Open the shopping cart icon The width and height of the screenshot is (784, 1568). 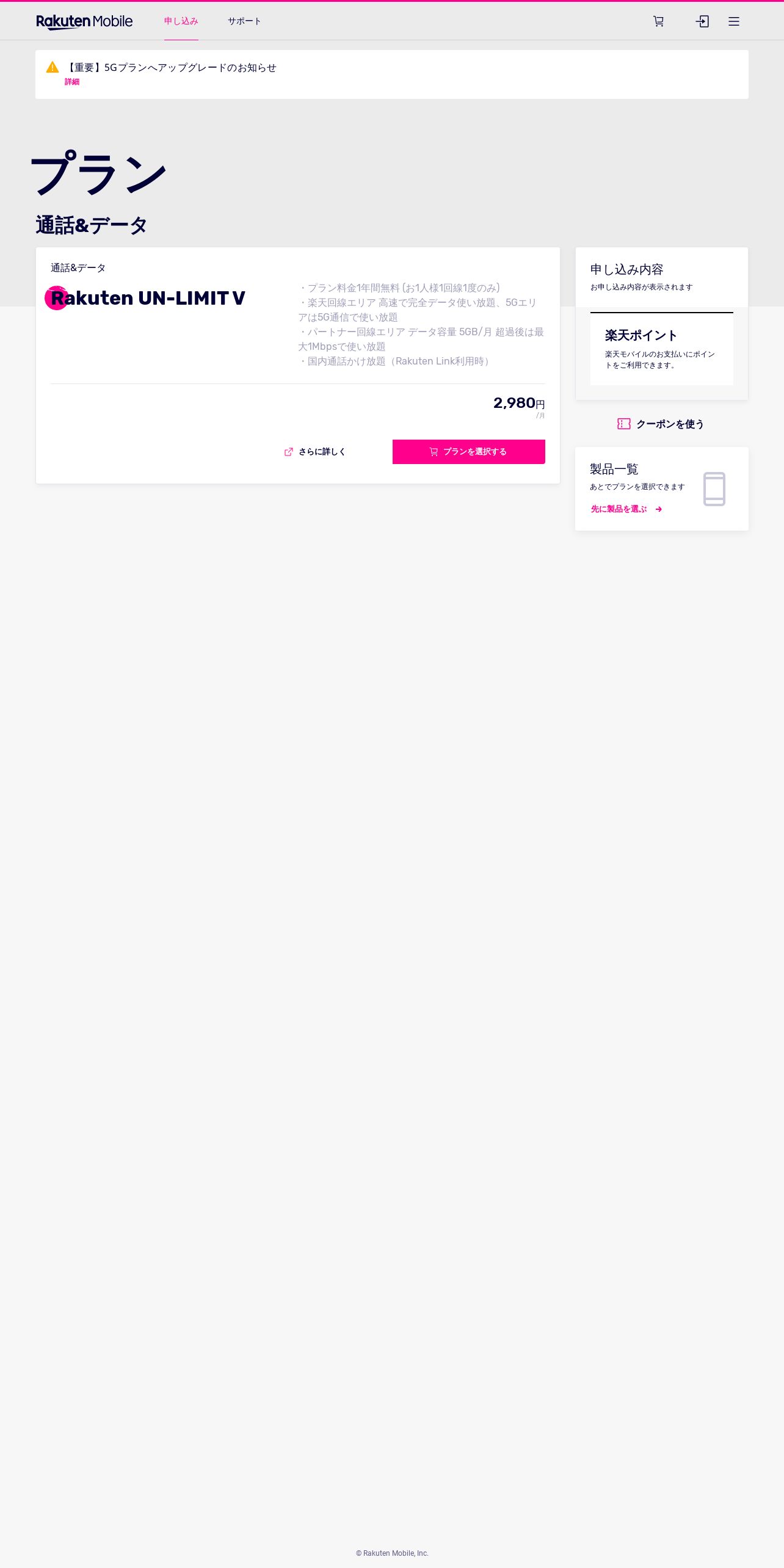coord(658,21)
